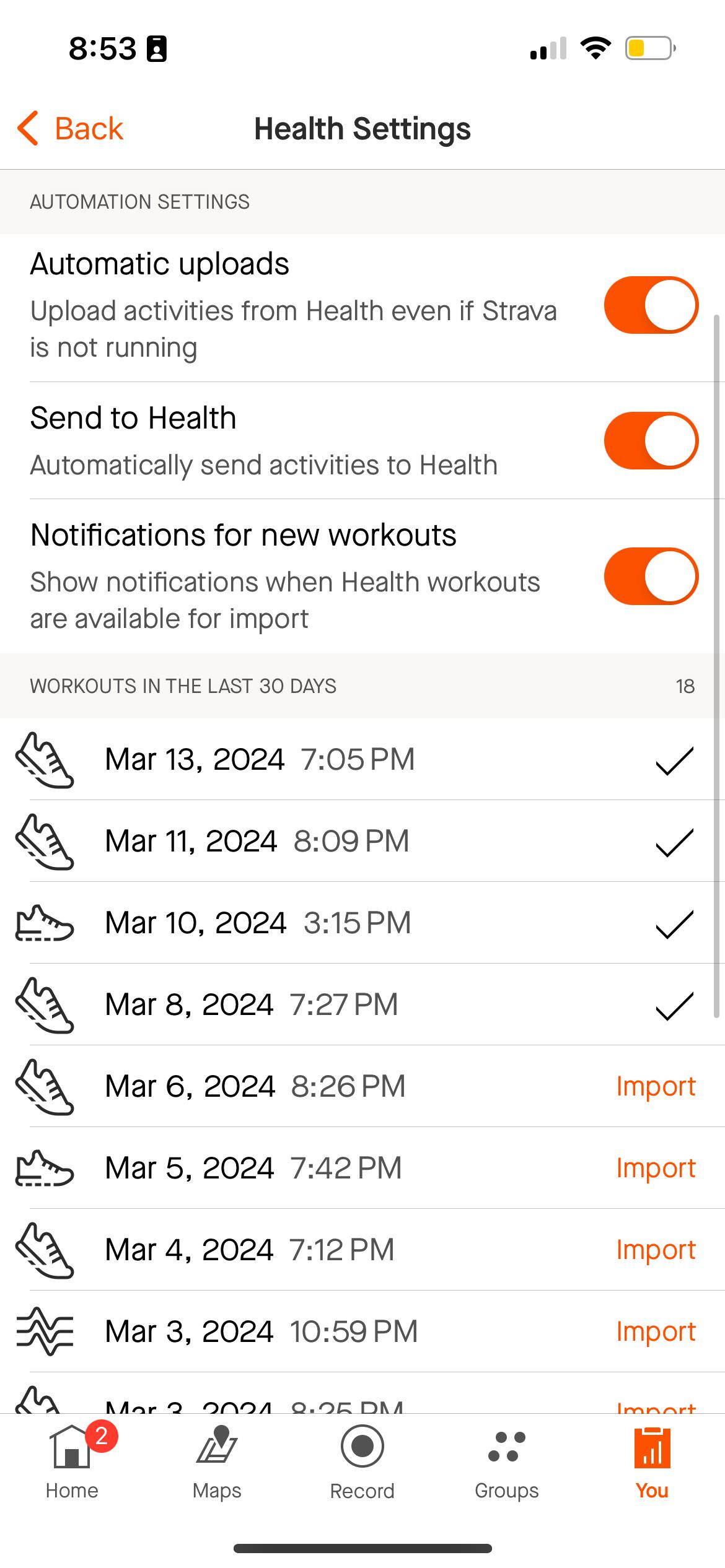Go back from Health Settings
Image resolution: width=725 pixels, height=1568 pixels.
tap(70, 129)
